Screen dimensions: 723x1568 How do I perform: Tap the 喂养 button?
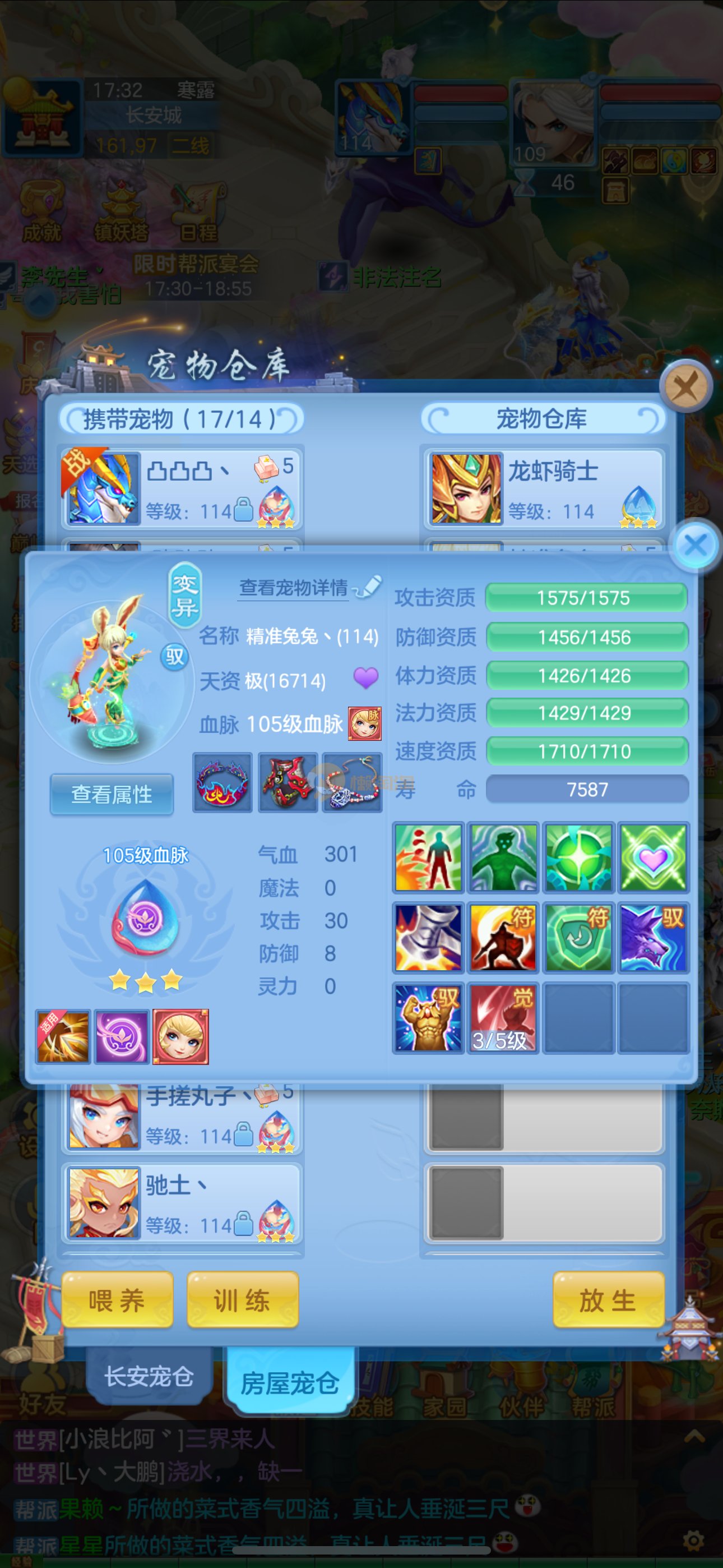117,1301
